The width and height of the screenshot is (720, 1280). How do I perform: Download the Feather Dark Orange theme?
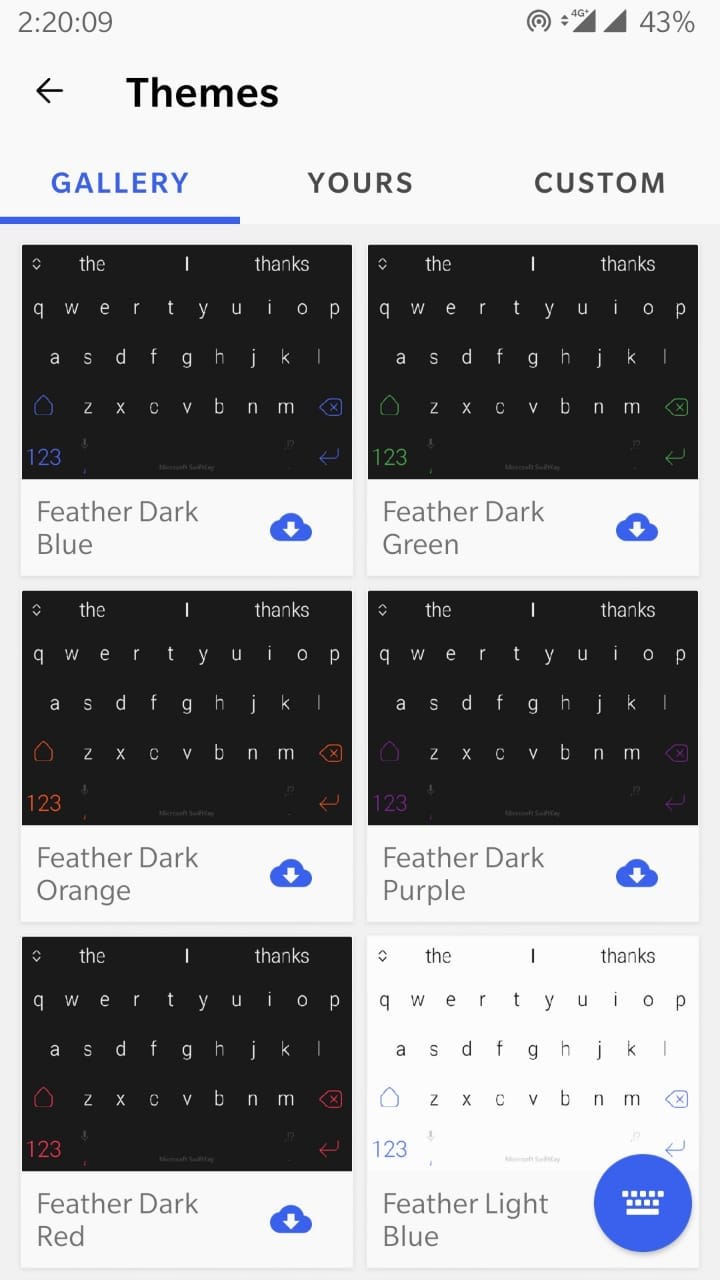pyautogui.click(x=290, y=873)
